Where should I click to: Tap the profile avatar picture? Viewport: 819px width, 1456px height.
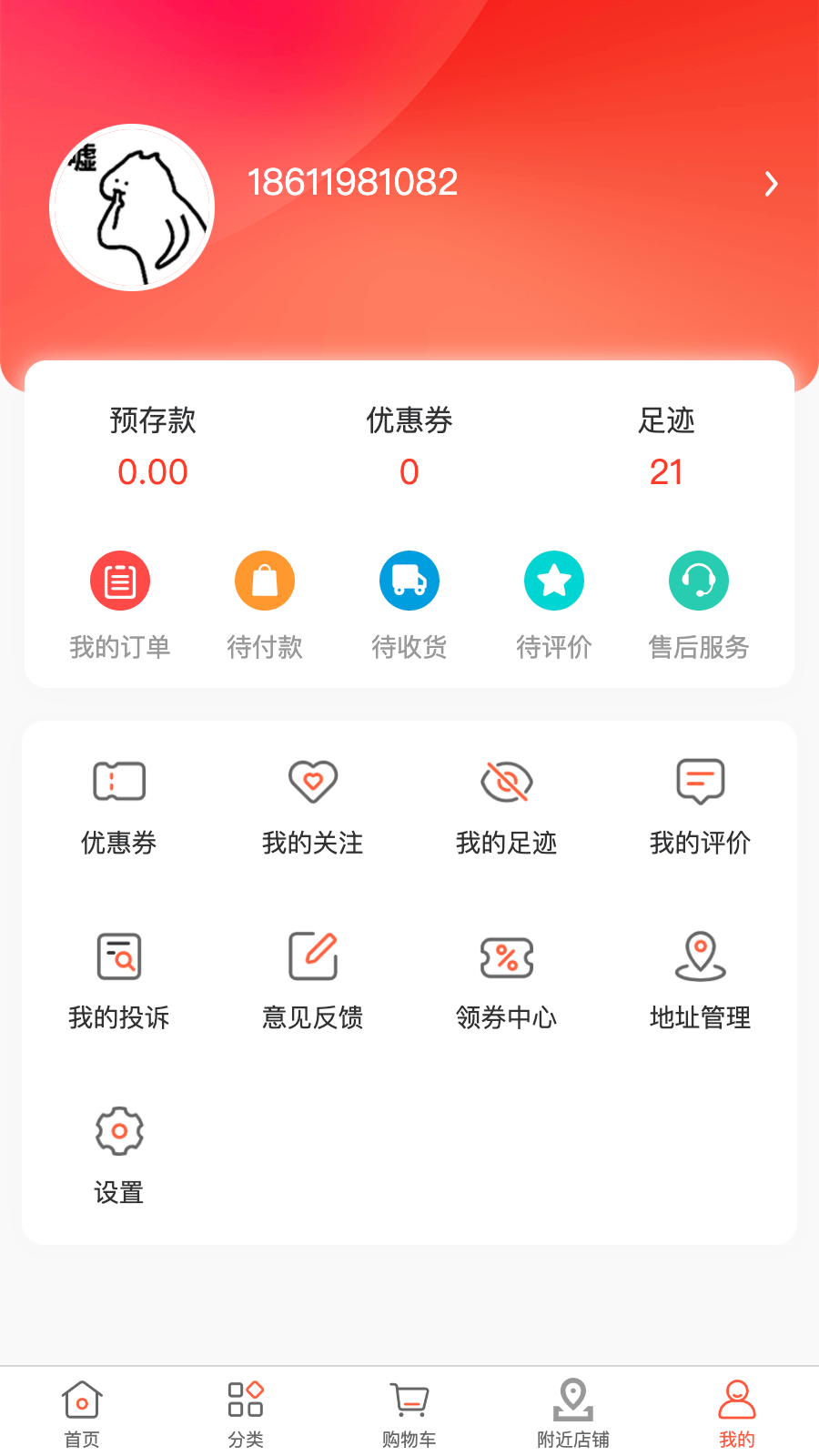click(132, 207)
